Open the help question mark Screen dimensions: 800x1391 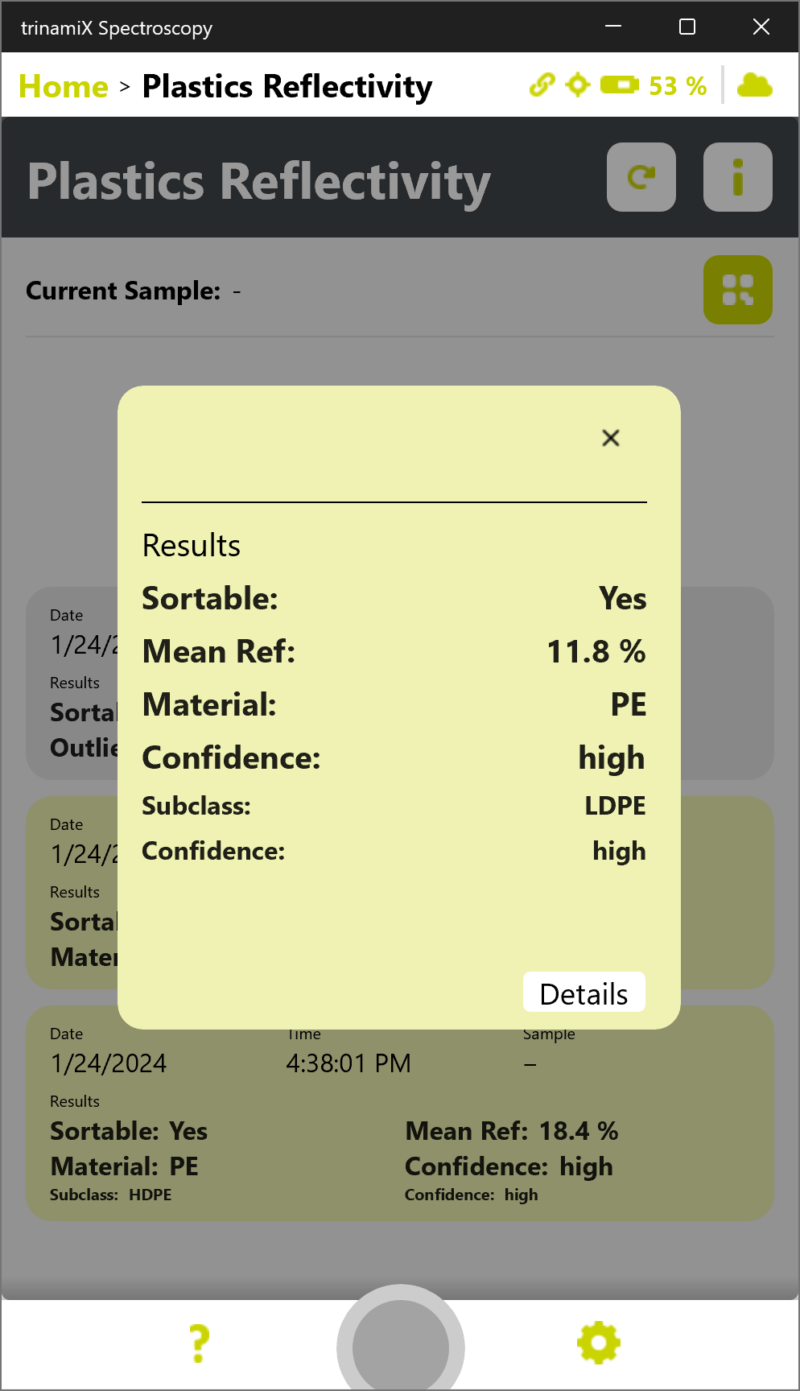[199, 1343]
